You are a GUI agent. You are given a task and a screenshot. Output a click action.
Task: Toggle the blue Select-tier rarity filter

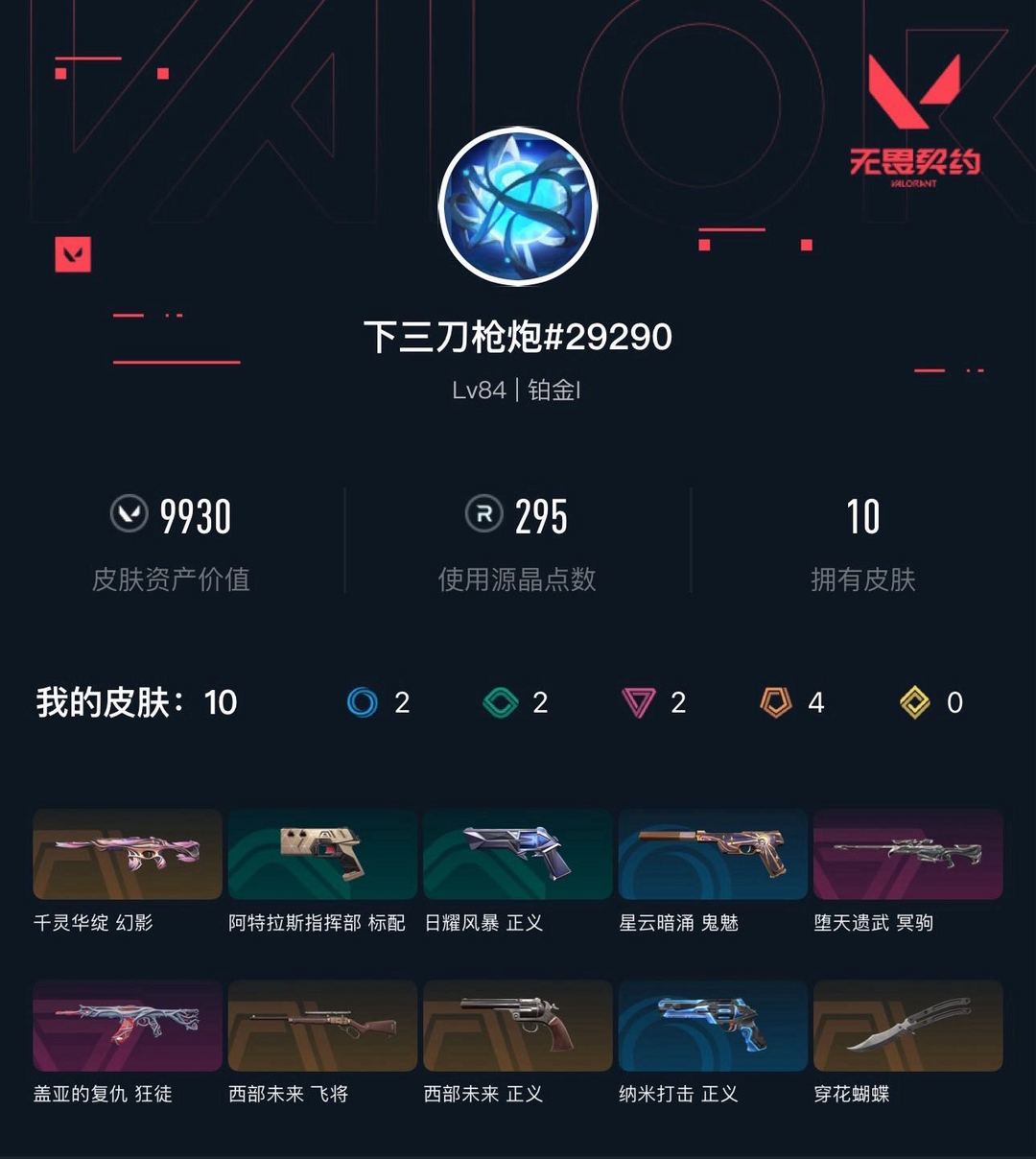361,702
